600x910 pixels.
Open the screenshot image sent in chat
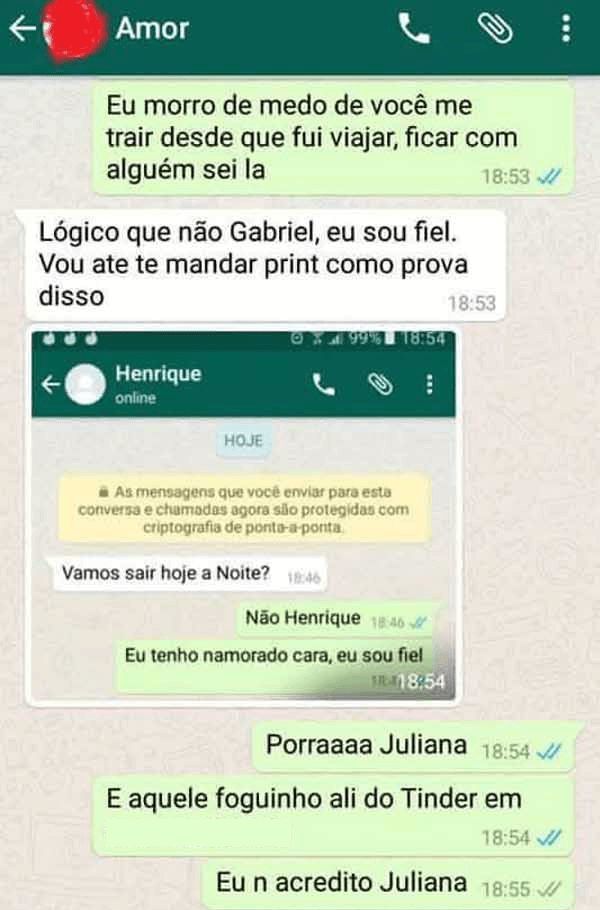245,515
